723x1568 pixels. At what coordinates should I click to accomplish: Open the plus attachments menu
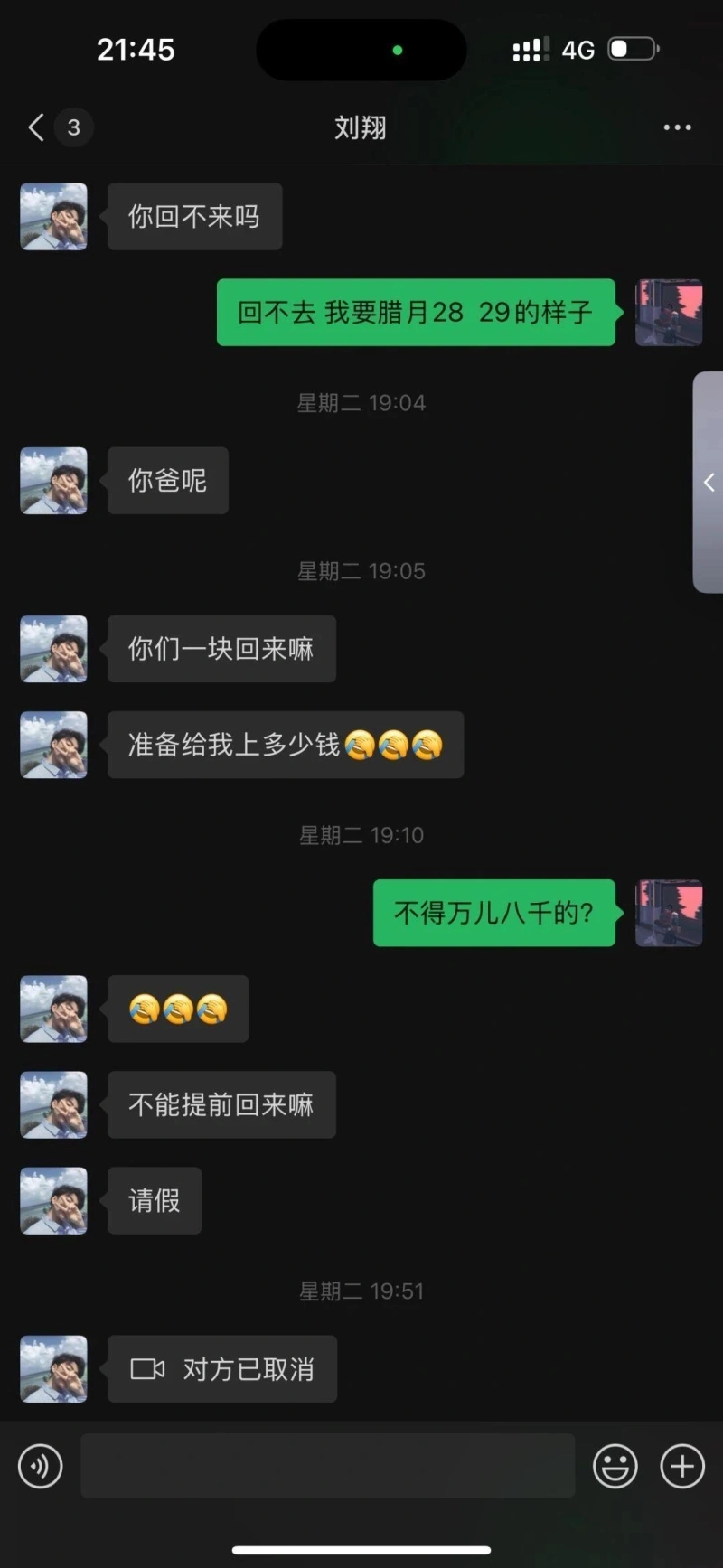pos(682,1466)
